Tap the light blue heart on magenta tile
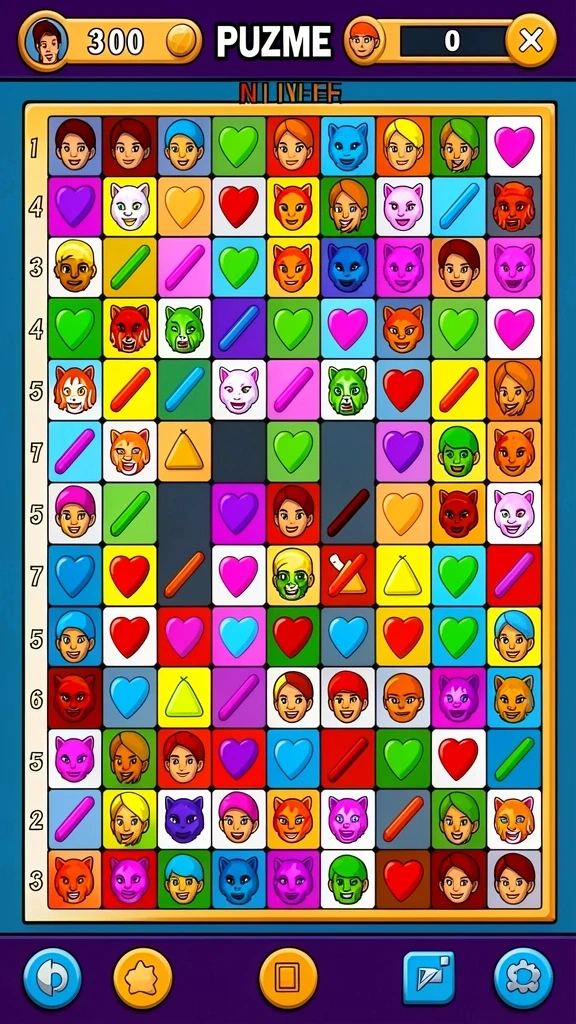 tap(238, 636)
